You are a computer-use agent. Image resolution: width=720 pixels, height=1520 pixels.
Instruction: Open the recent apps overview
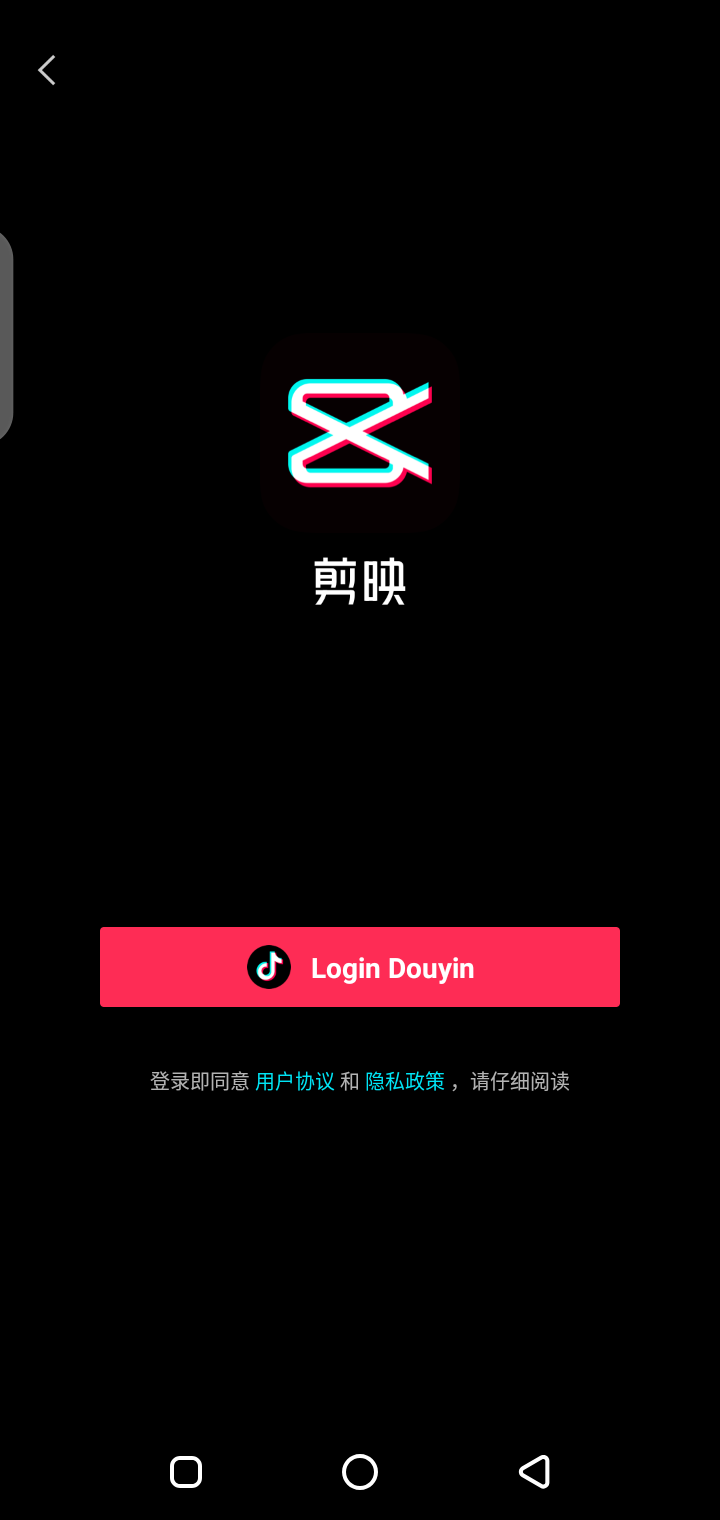(186, 1472)
